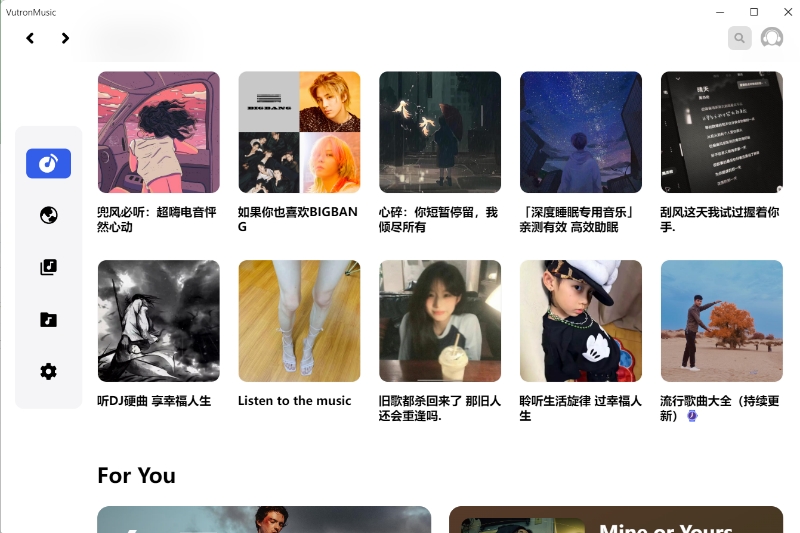Open the 刮风这天我试过握着你手 playlist

(x=721, y=132)
